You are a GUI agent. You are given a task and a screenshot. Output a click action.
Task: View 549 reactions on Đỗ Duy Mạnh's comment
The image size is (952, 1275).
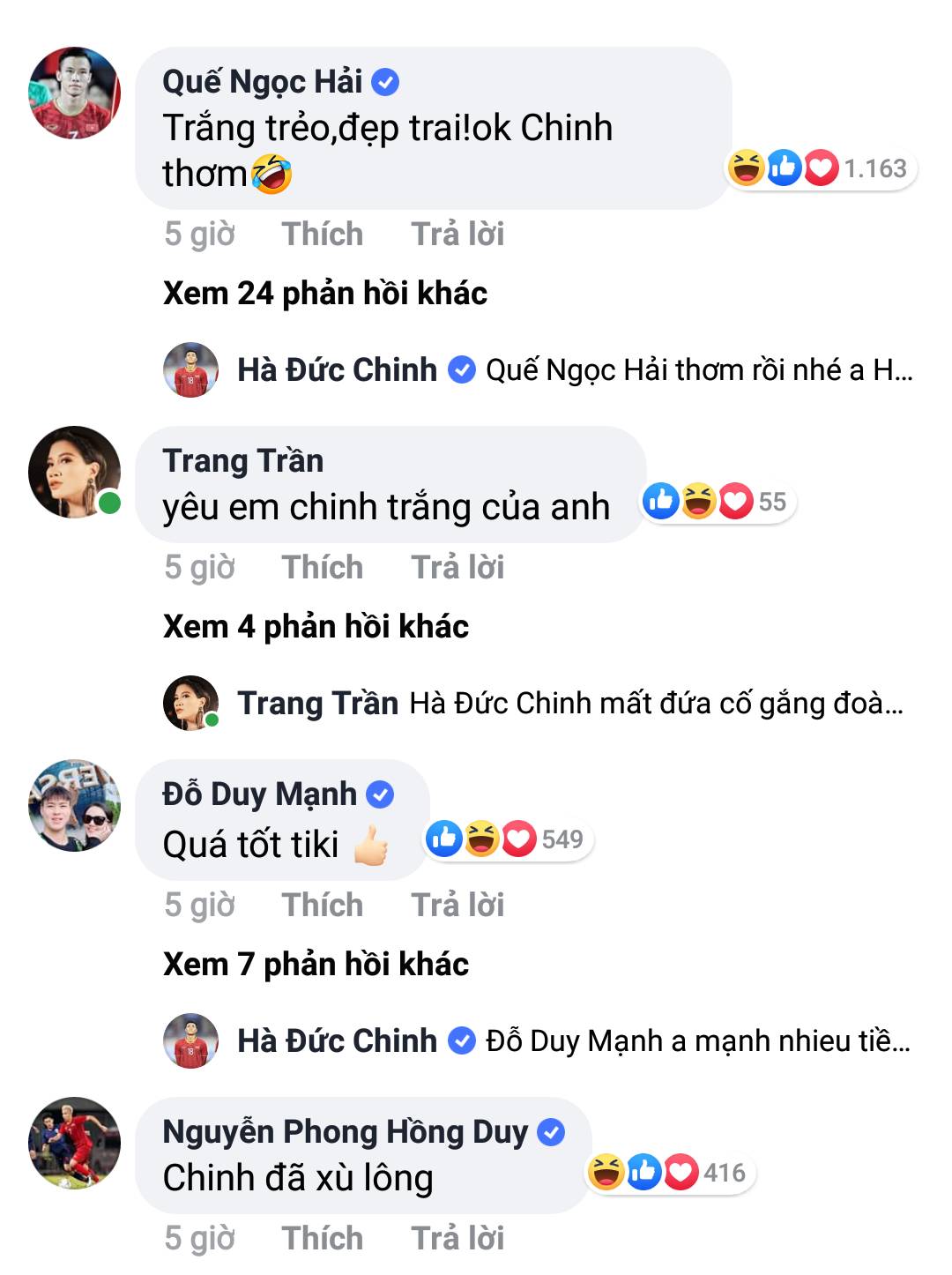tap(509, 839)
